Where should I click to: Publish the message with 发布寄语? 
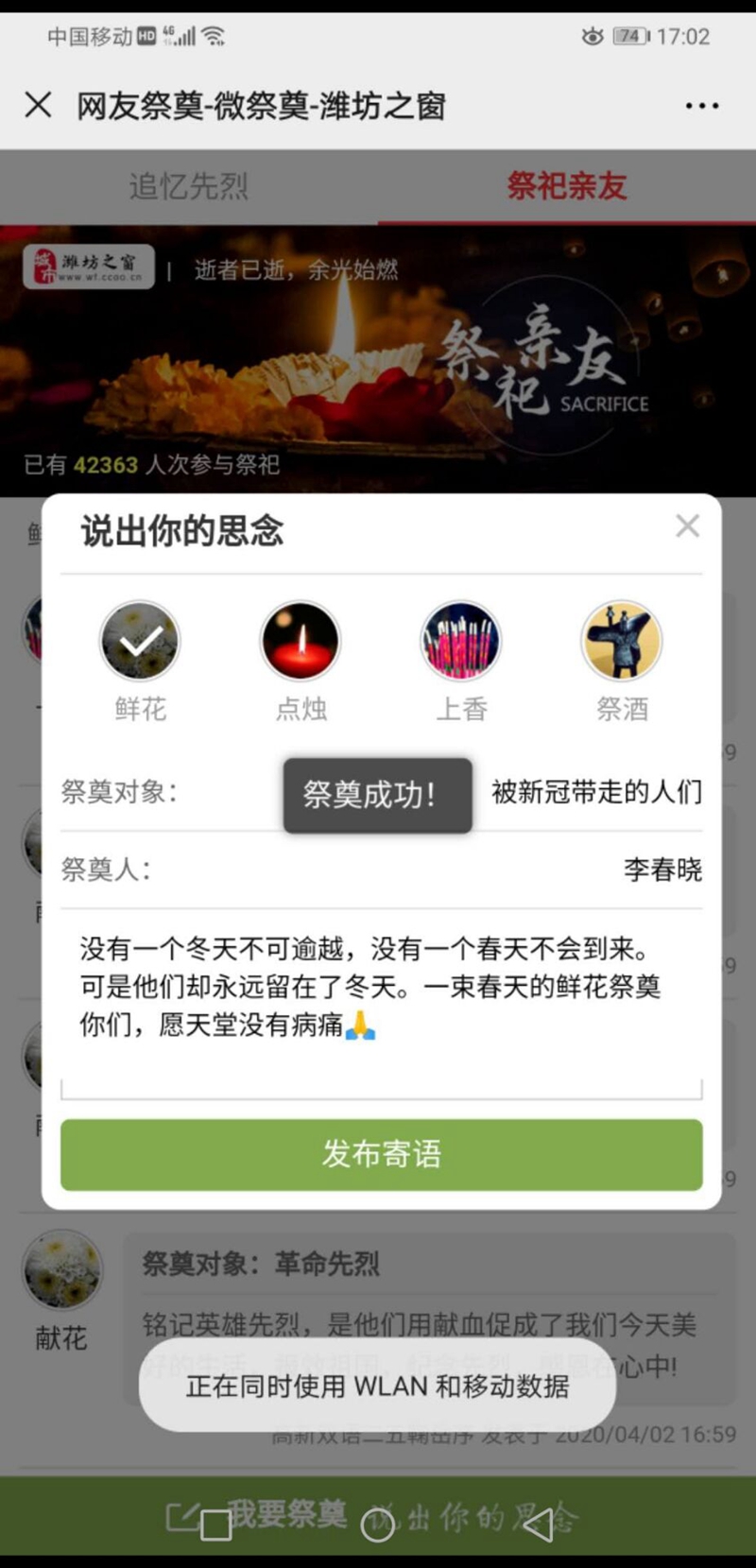click(381, 1154)
